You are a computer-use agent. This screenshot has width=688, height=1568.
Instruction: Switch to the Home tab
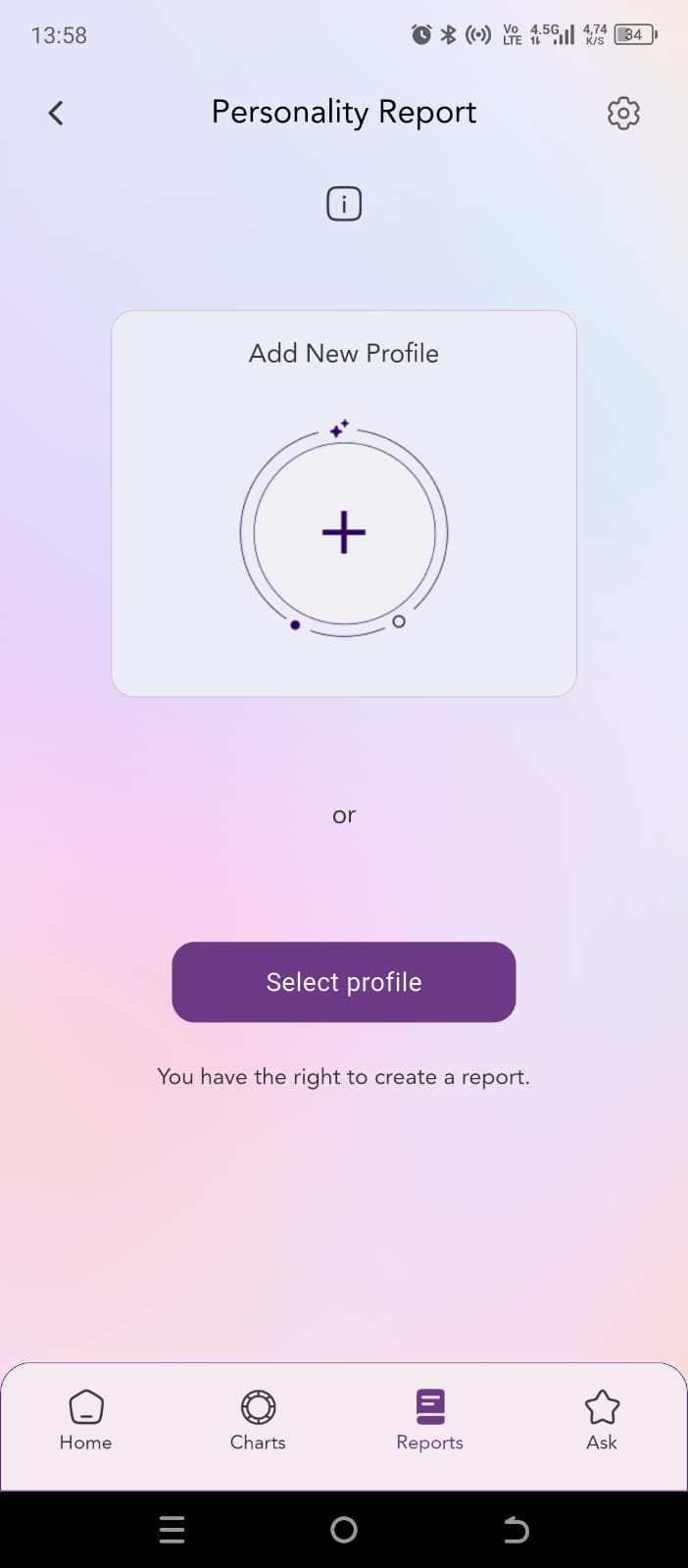(86, 1420)
